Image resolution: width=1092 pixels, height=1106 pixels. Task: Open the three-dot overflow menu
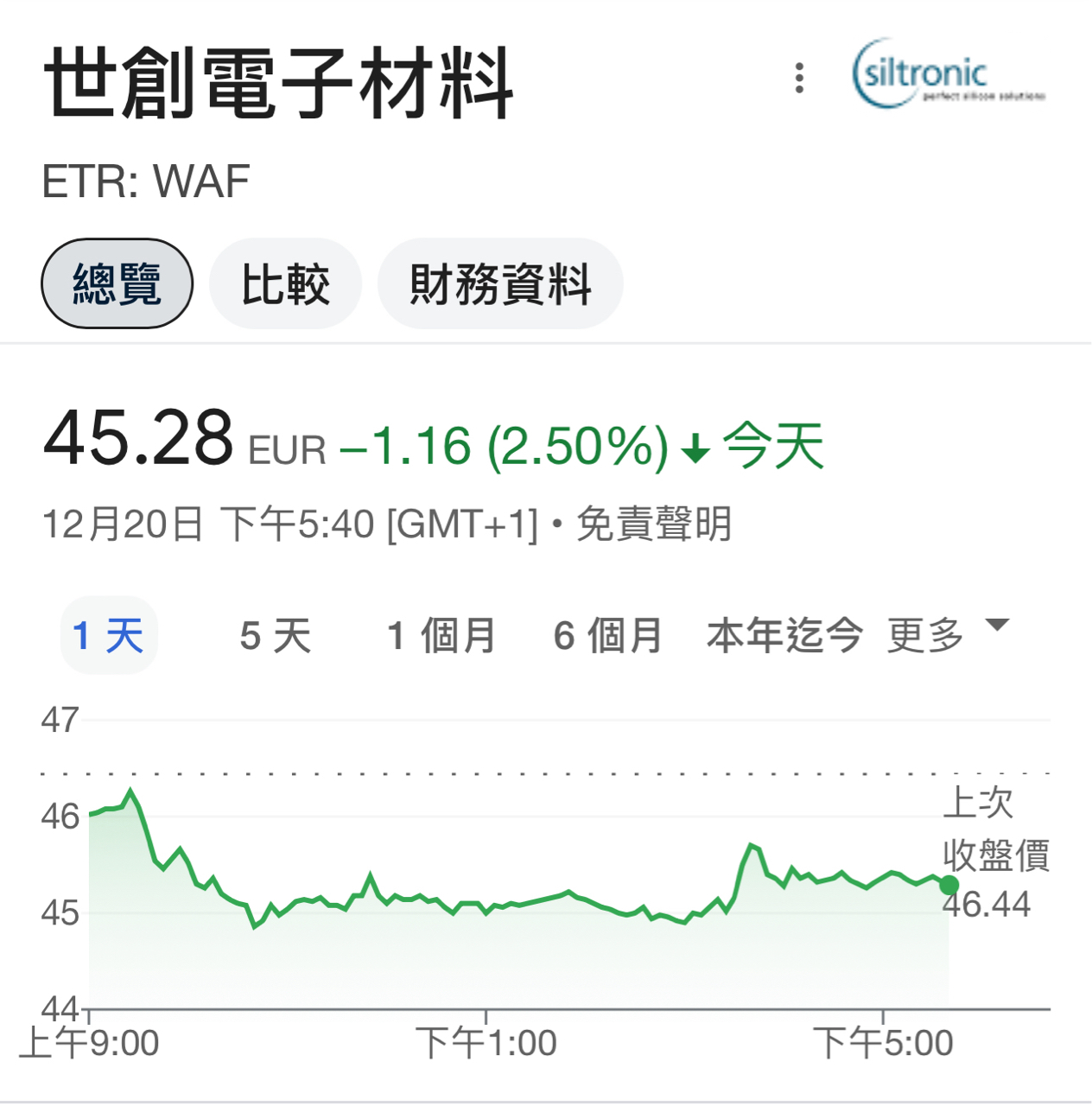(799, 78)
